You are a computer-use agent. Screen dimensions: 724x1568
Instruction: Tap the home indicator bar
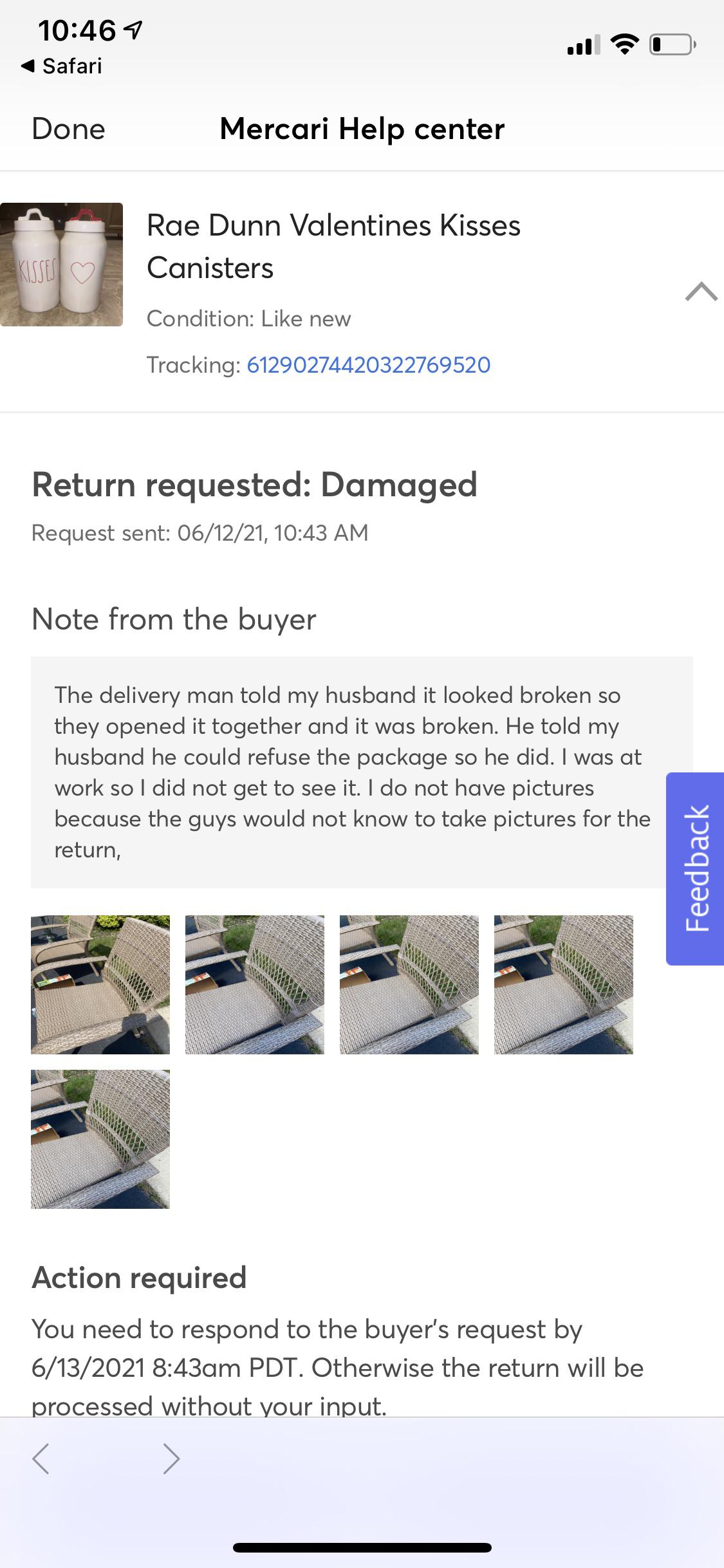(362, 1547)
